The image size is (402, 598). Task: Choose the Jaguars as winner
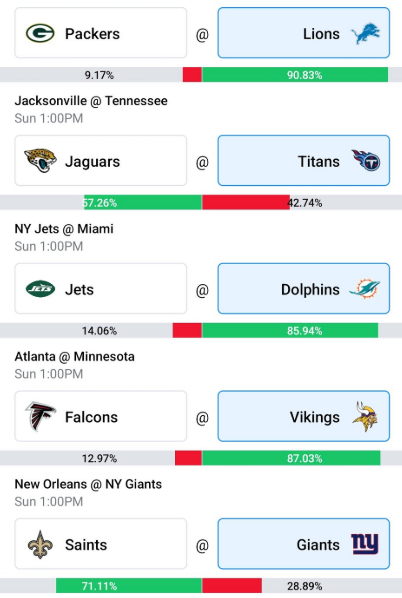[x=101, y=161]
